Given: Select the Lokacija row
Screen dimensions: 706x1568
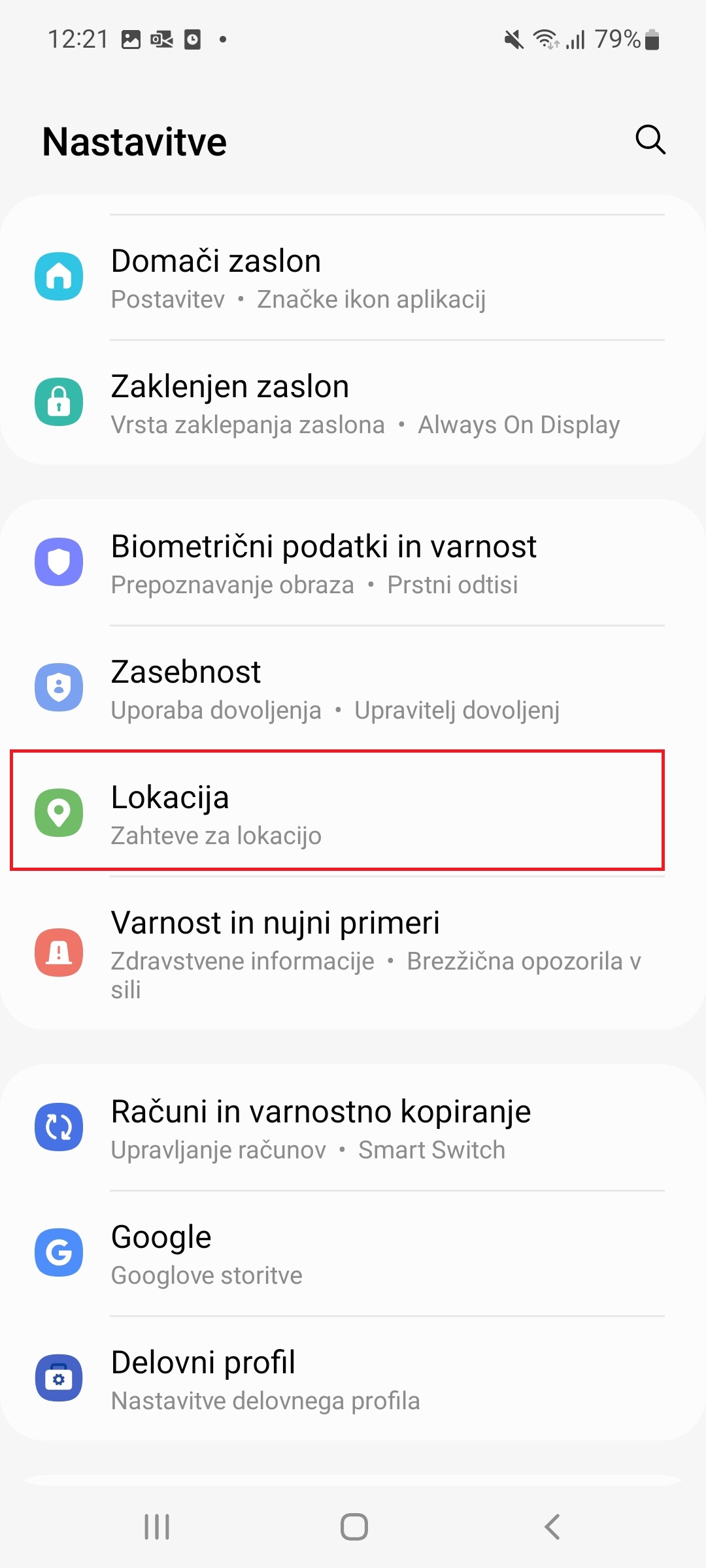Looking at the screenshot, I should coord(337,810).
